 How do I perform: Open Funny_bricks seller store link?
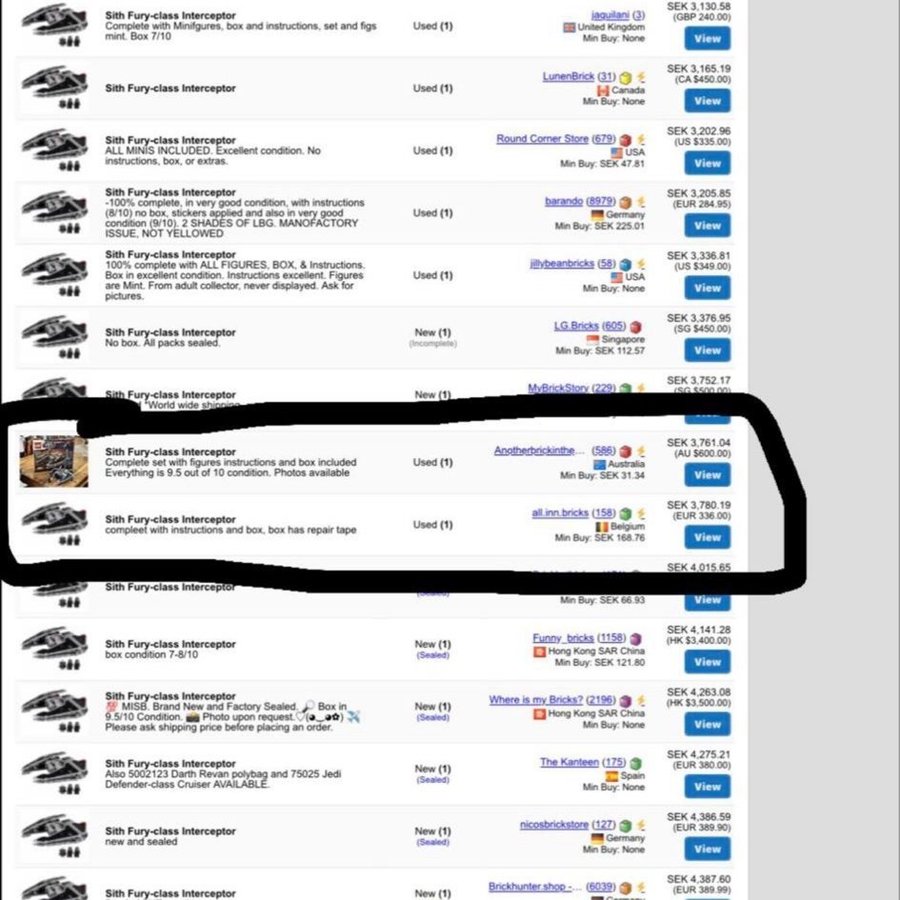(563, 638)
